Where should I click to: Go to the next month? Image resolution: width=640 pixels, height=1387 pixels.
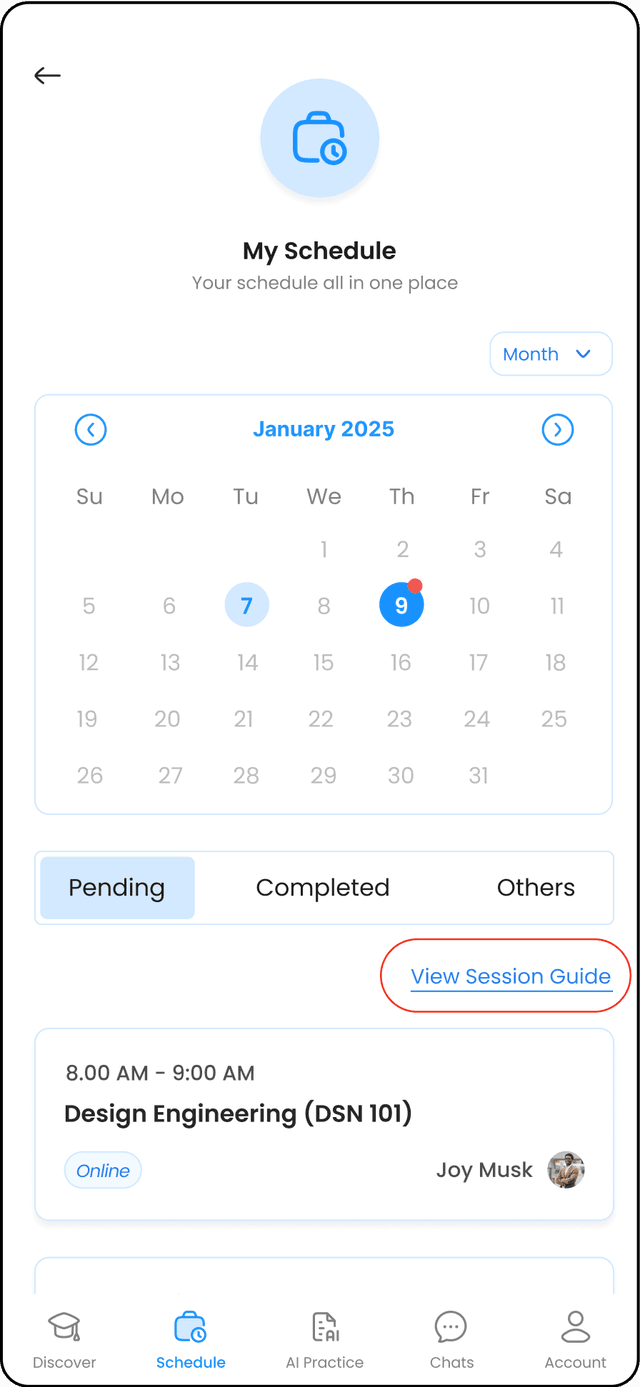[x=557, y=430]
